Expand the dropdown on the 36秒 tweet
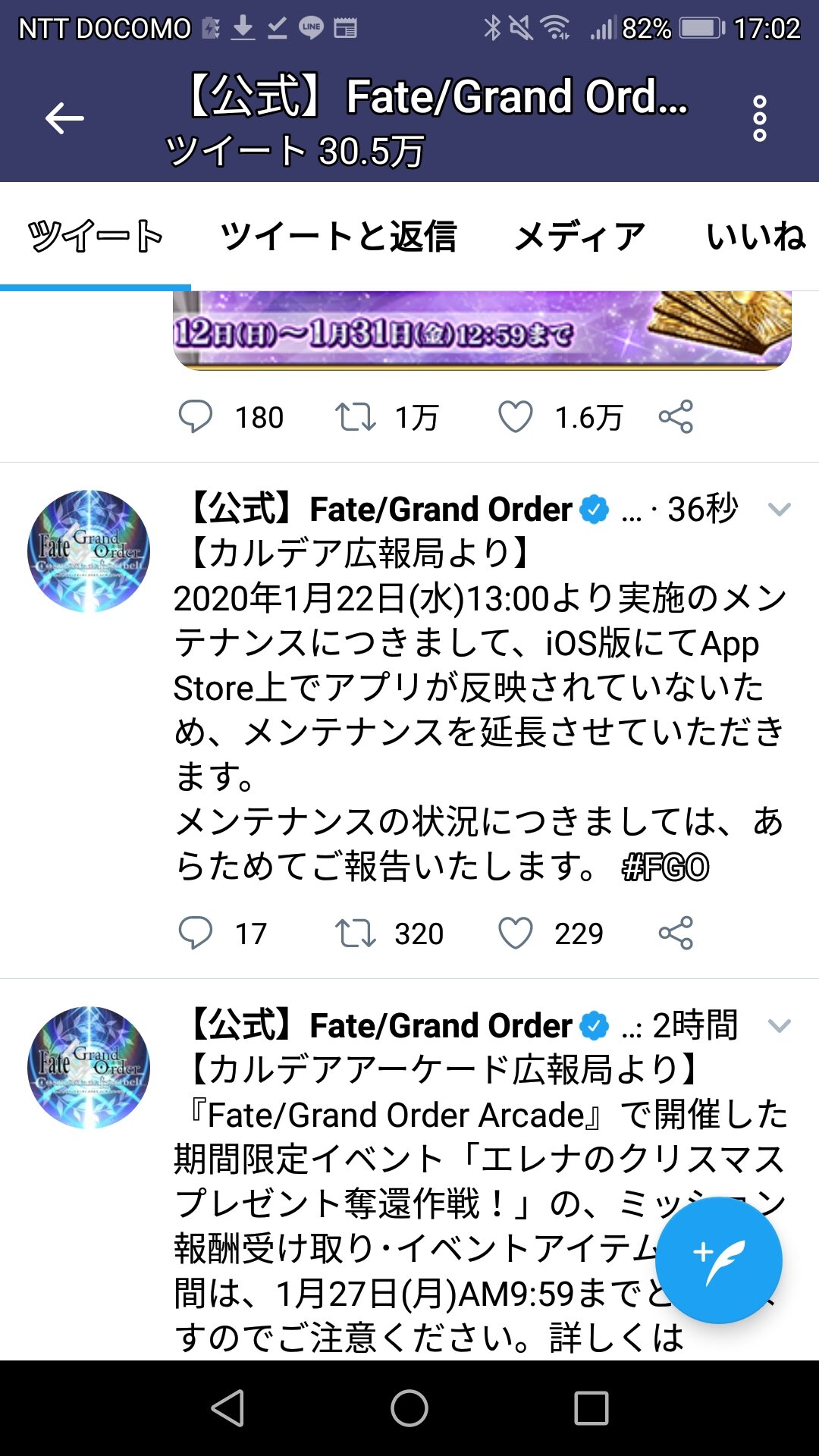 click(x=780, y=509)
